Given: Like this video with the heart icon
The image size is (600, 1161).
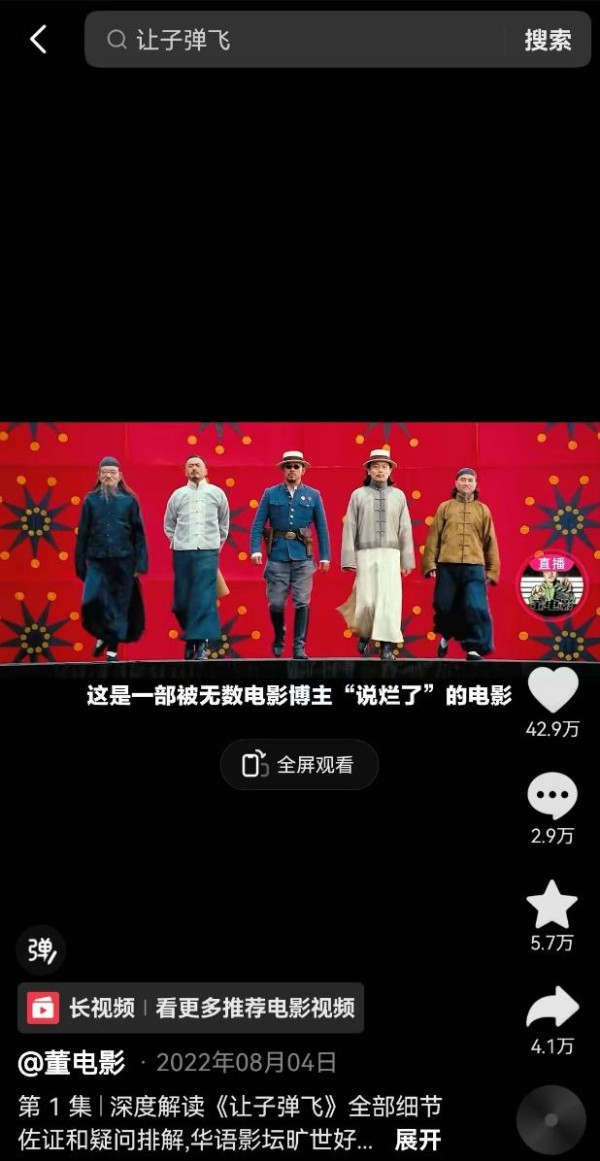Looking at the screenshot, I should (552, 690).
